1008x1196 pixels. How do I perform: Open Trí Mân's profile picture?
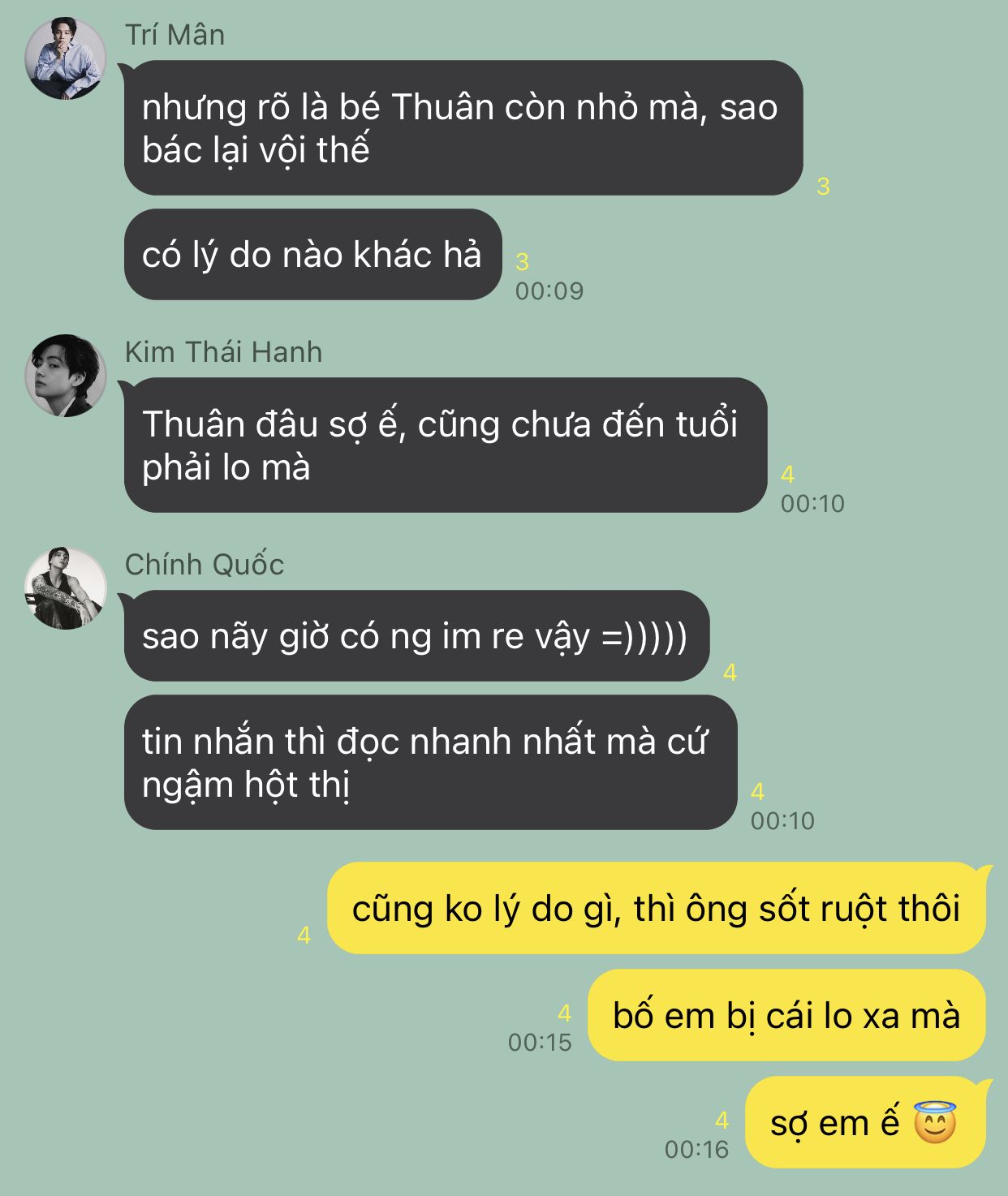66,58
